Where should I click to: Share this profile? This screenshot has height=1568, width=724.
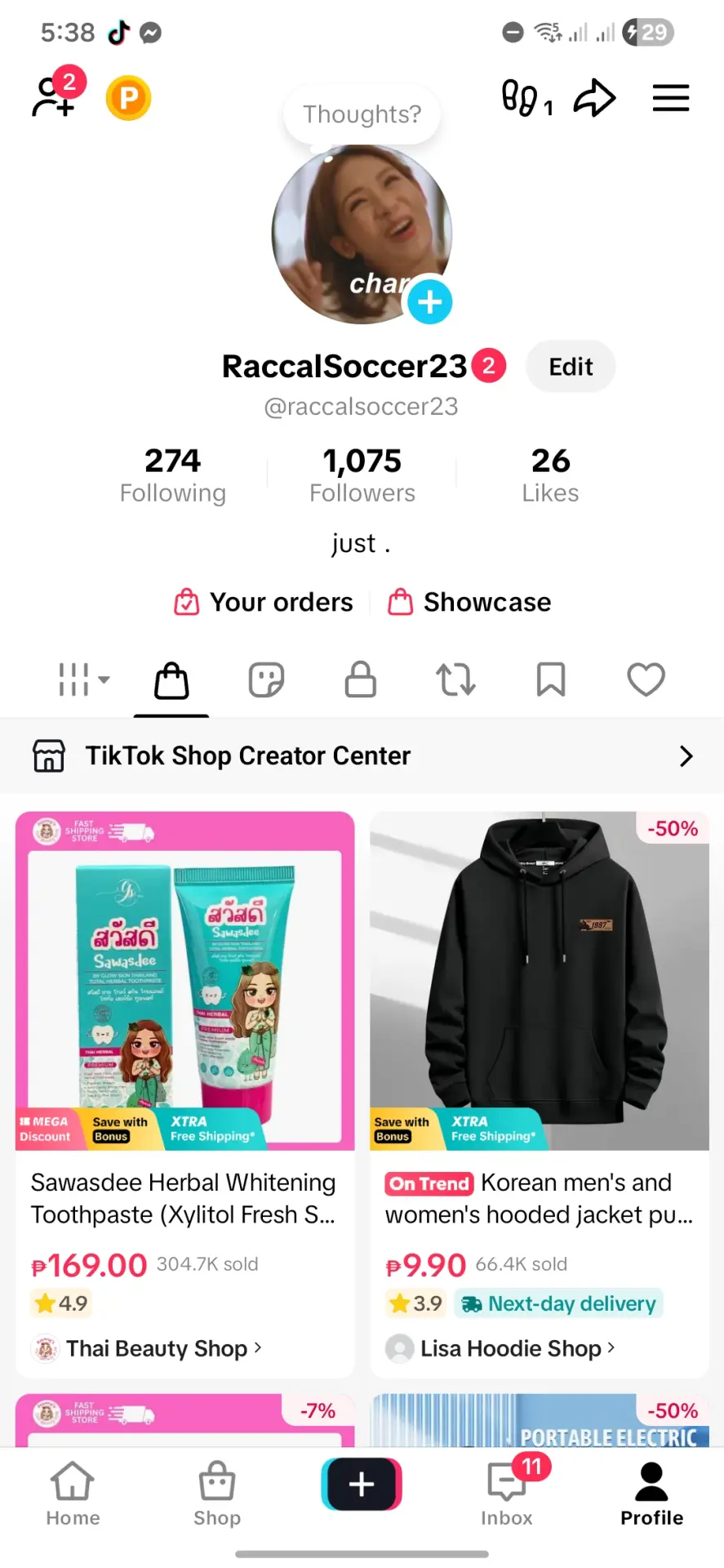[594, 98]
